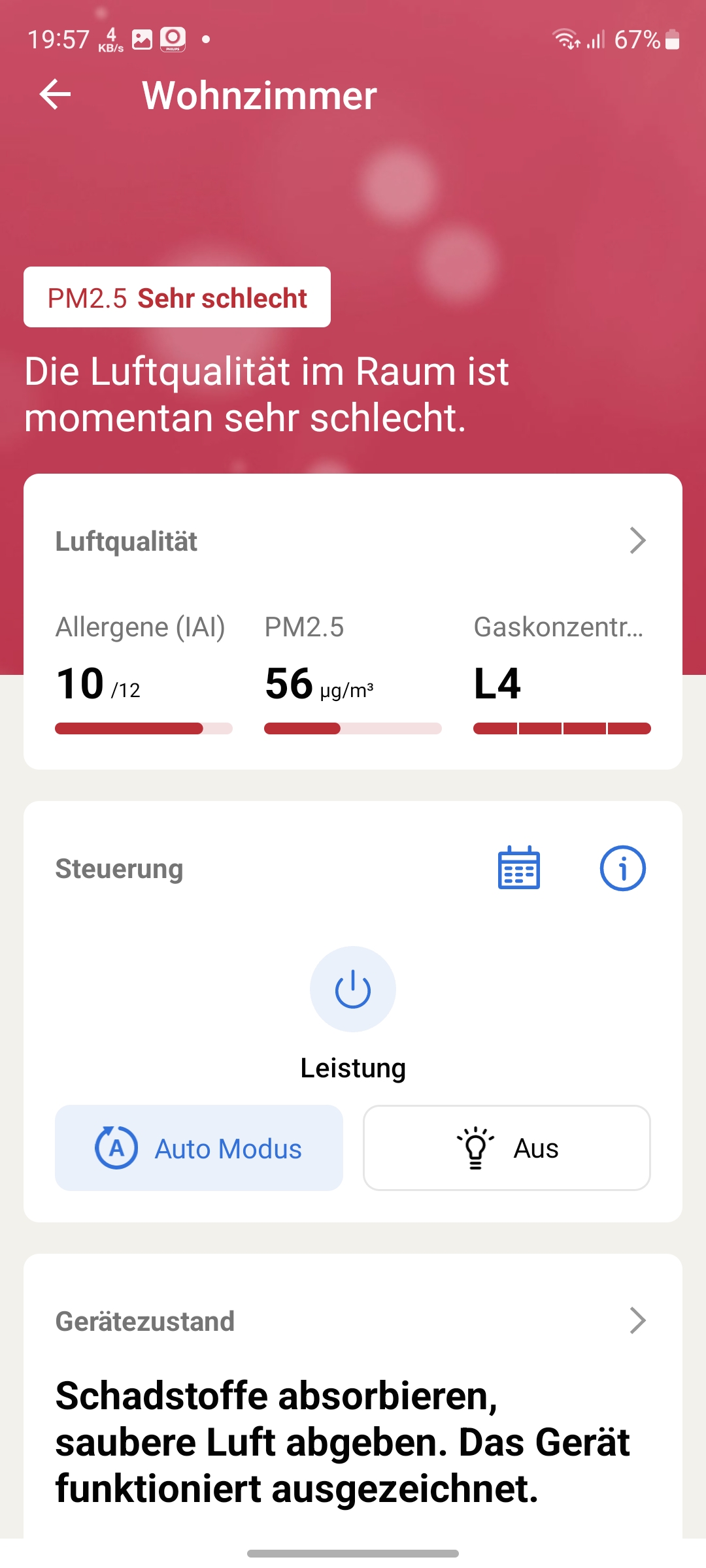This screenshot has height=1568, width=706.
Task: Open the schedule calendar icon
Action: pyautogui.click(x=519, y=868)
